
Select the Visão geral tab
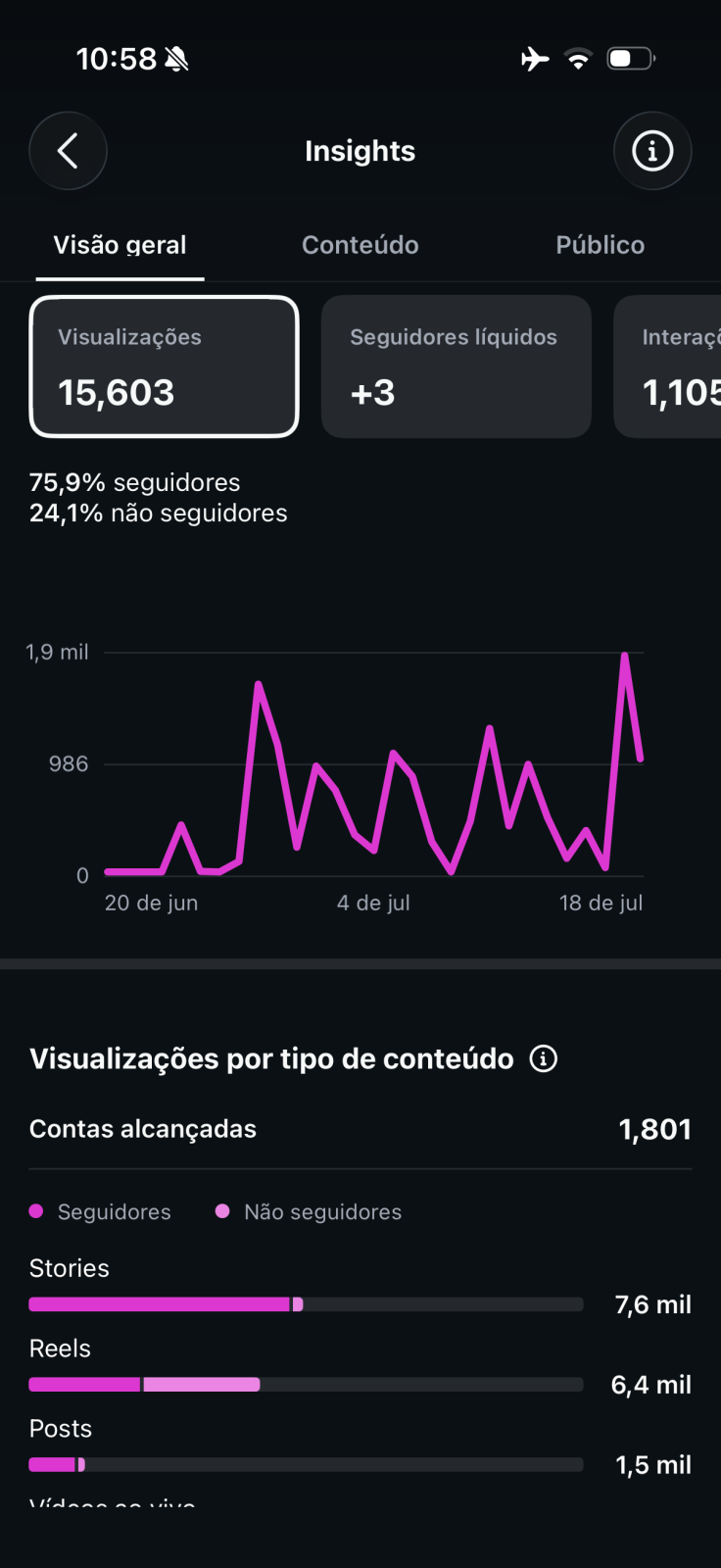(120, 245)
